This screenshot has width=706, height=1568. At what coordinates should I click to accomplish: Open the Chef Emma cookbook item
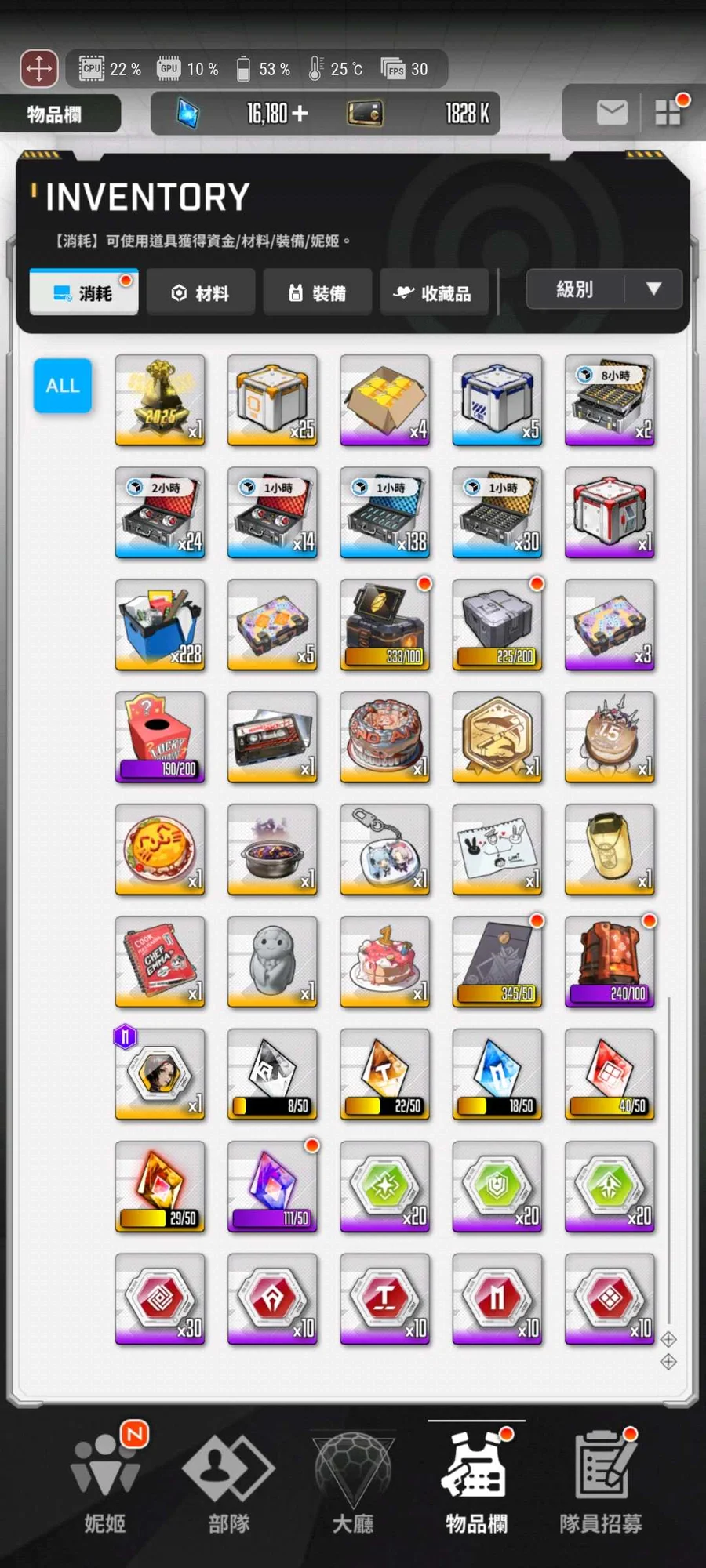click(x=160, y=962)
